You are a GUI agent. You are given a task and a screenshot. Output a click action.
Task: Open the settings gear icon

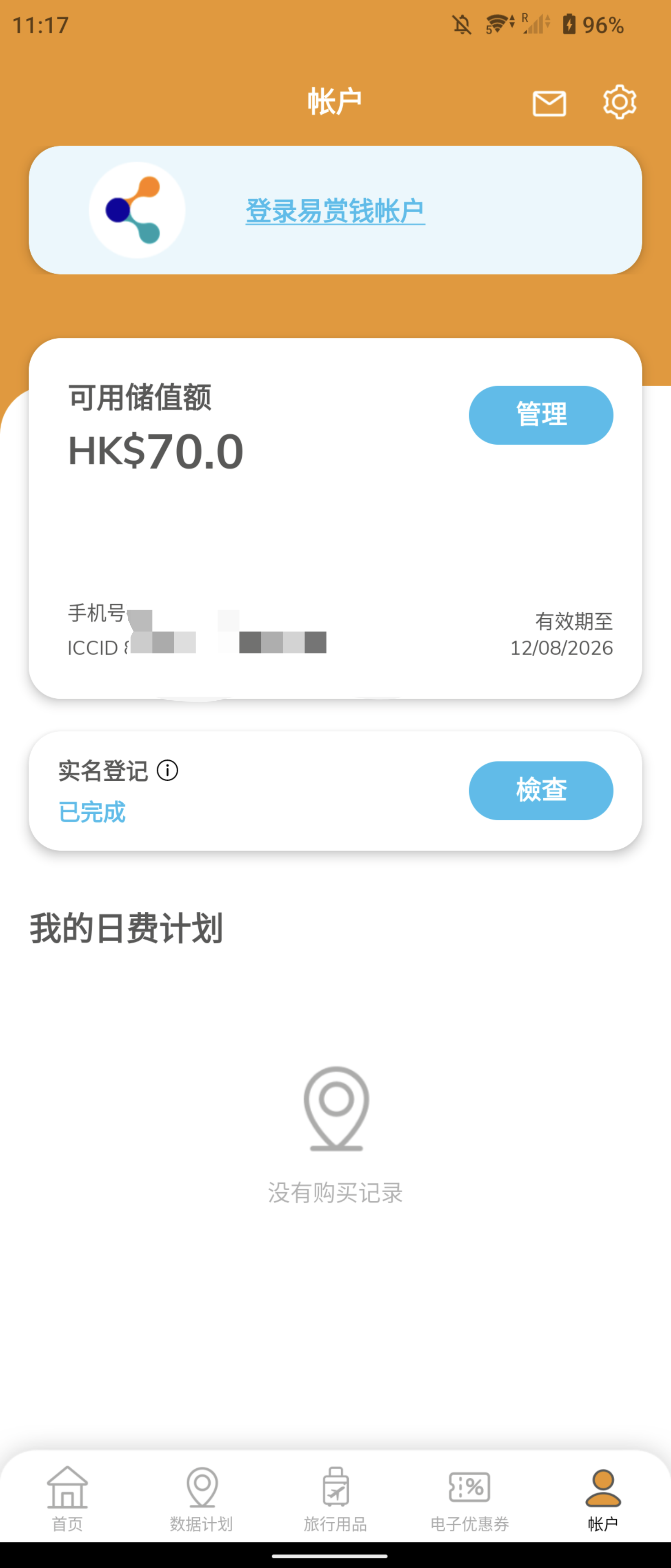tap(619, 102)
